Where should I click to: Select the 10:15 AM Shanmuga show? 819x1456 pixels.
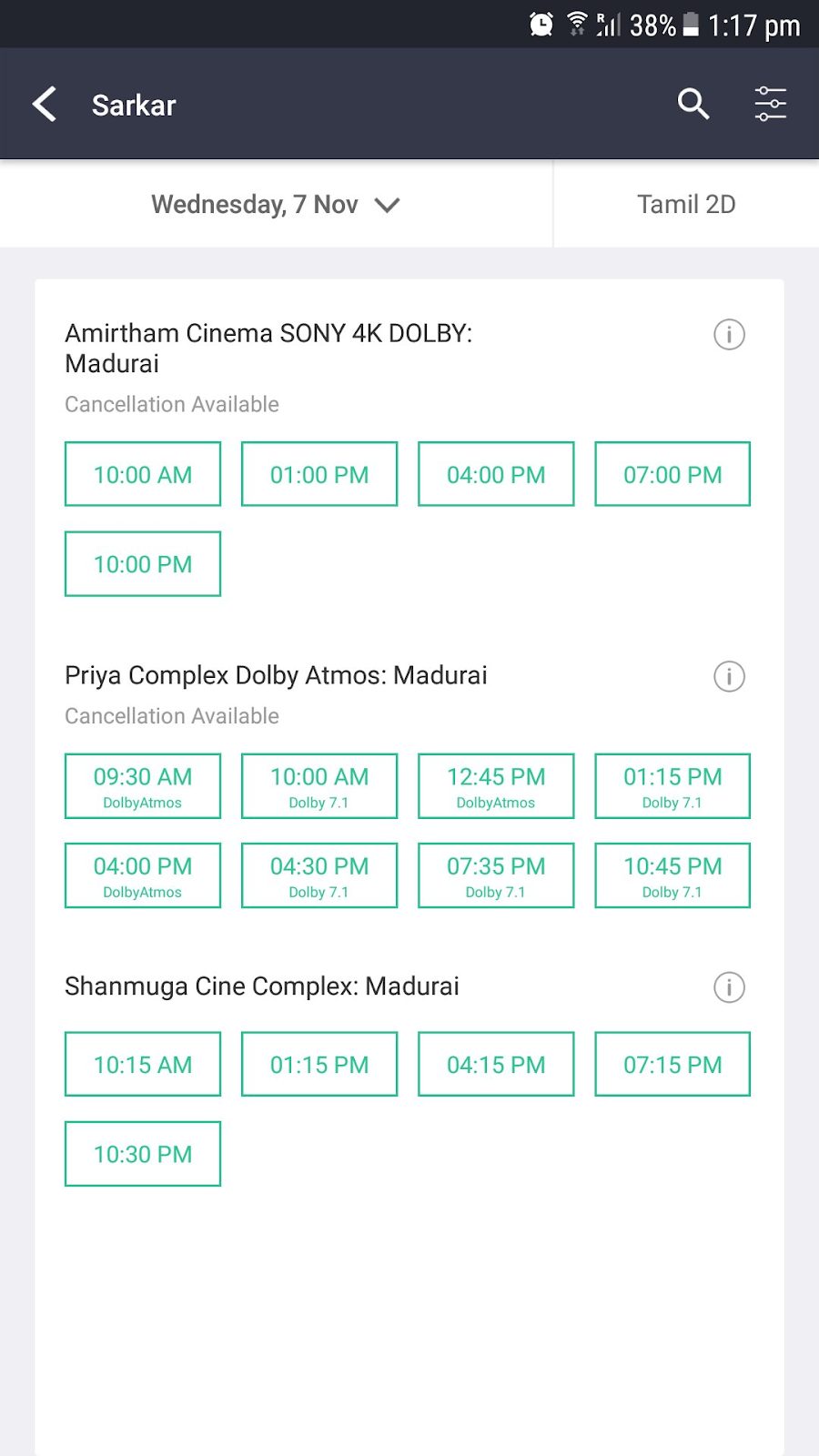(143, 1065)
